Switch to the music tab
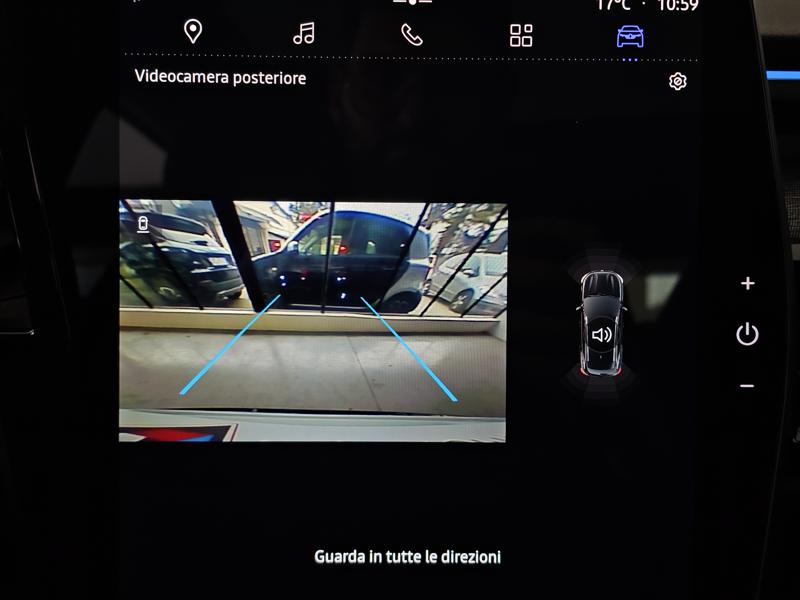Screen dimensions: 800x600 pos(304,34)
